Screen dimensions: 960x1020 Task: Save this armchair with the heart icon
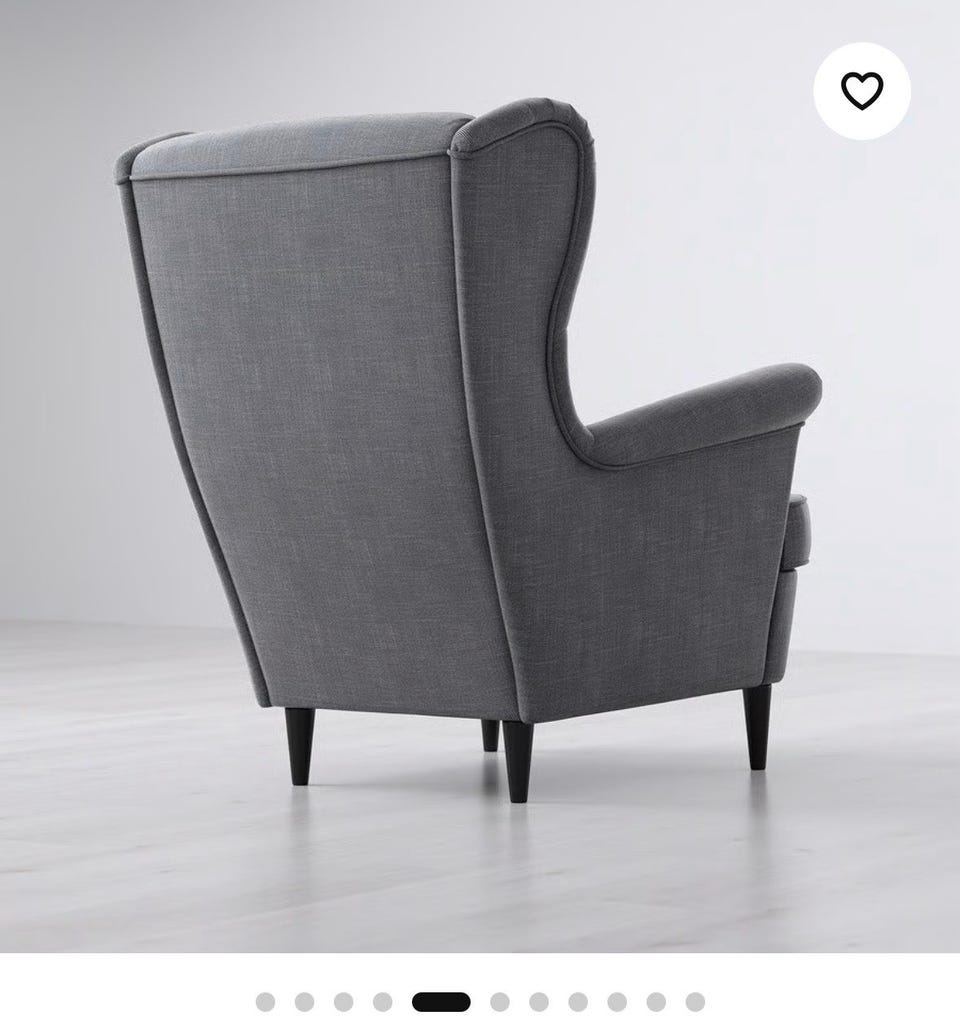(861, 91)
